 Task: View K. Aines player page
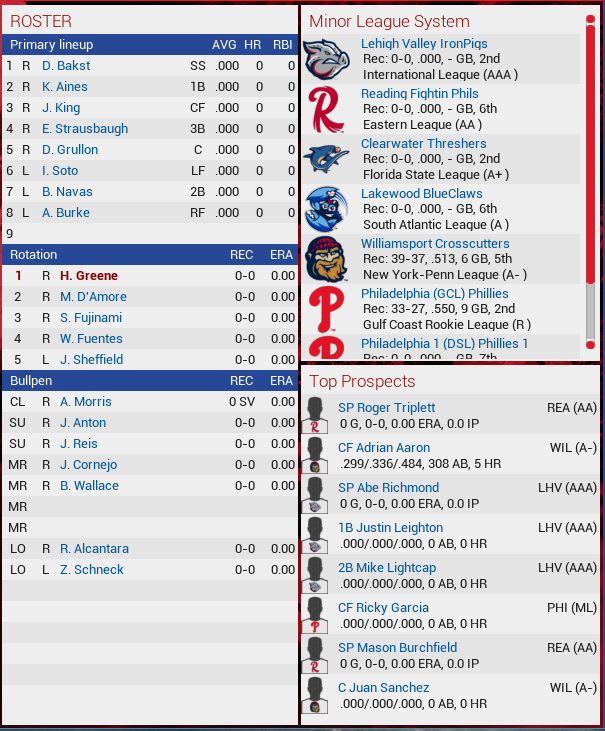click(x=65, y=87)
